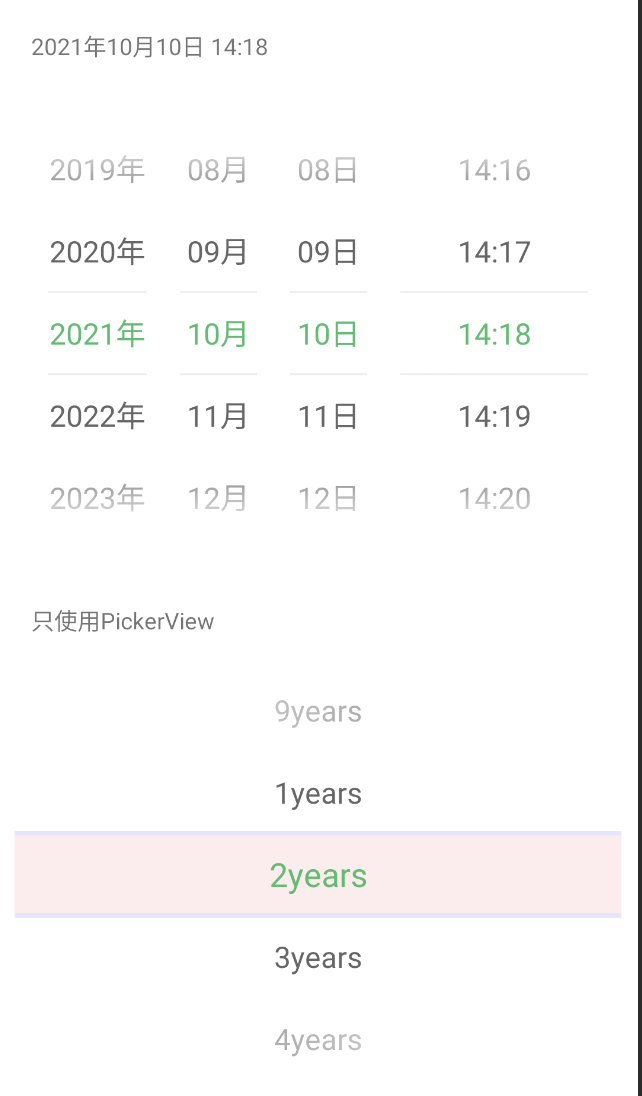Image resolution: width=642 pixels, height=1096 pixels.
Task: Set the time to 14:19
Action: [494, 416]
